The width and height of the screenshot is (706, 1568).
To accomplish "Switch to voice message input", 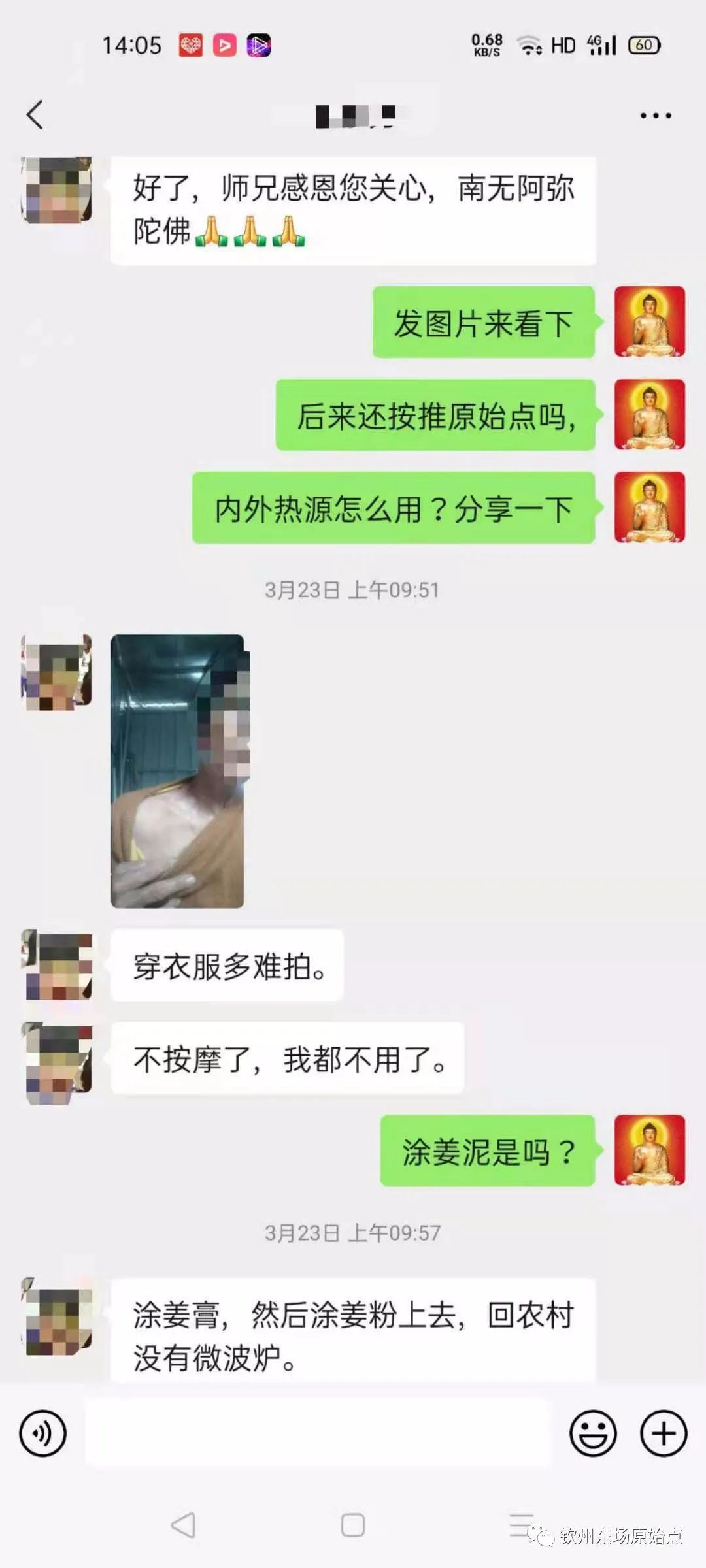I will [x=43, y=1434].
